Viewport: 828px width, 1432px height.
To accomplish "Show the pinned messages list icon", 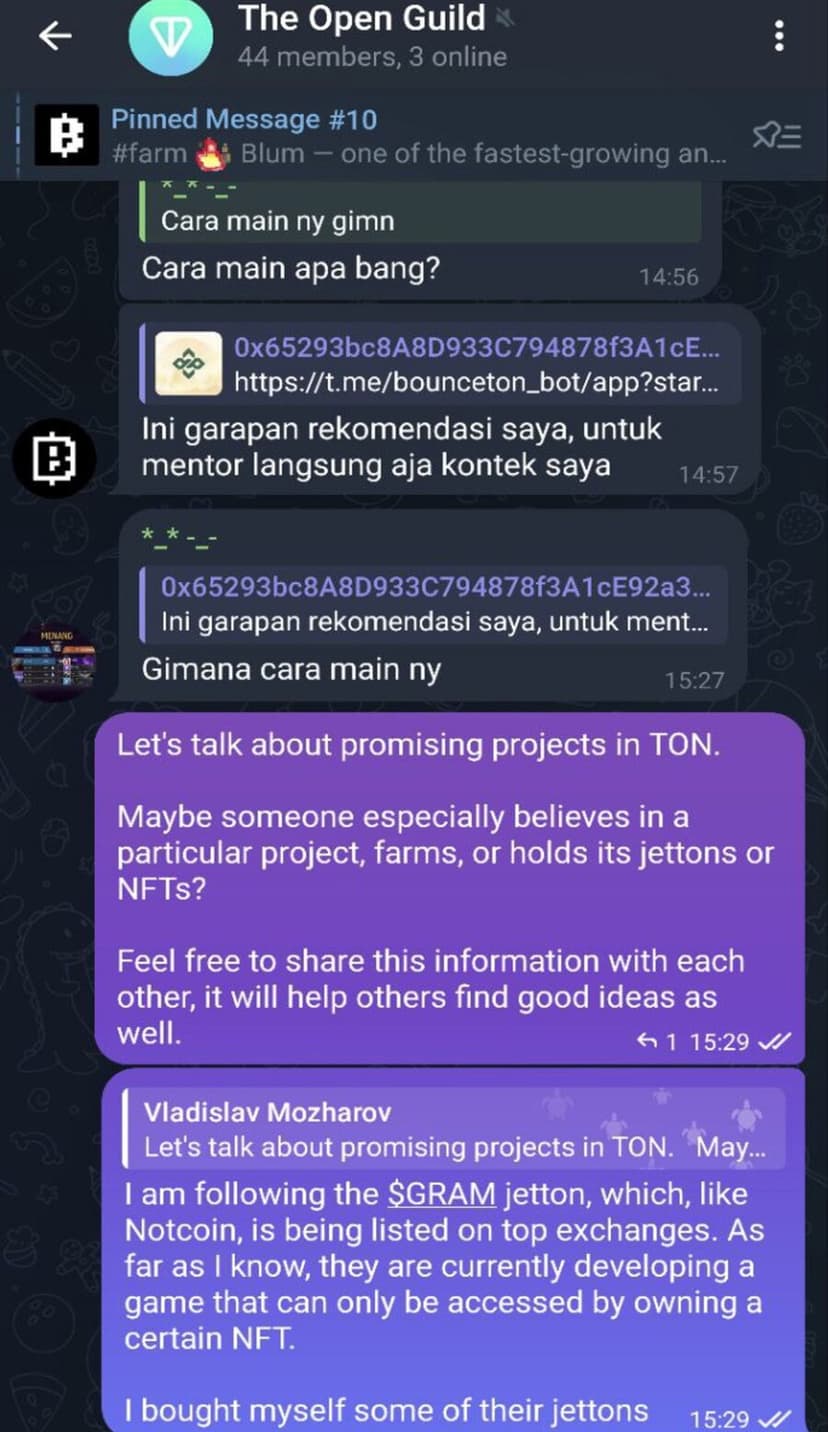I will pyautogui.click(x=776, y=136).
